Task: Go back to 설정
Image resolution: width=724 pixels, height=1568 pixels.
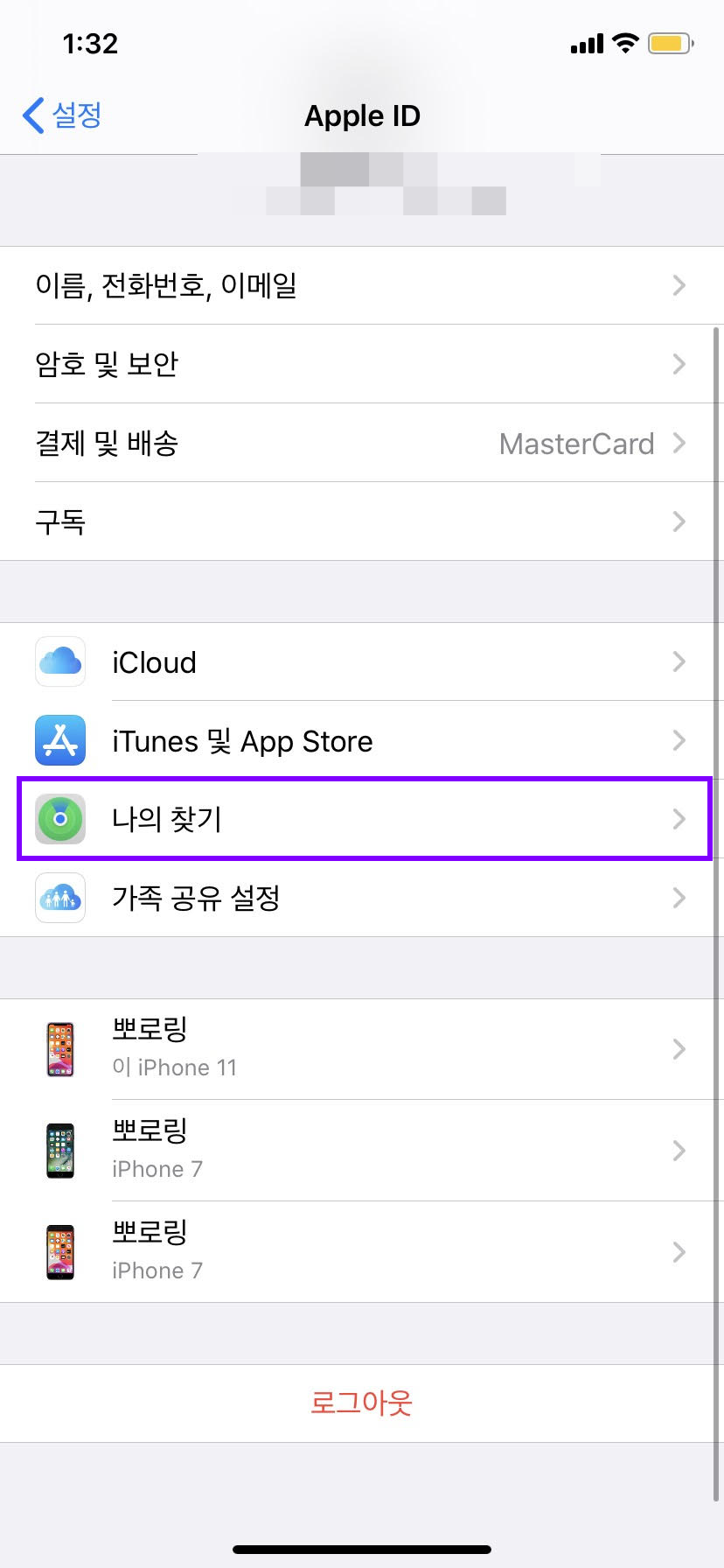Action: pos(63,115)
